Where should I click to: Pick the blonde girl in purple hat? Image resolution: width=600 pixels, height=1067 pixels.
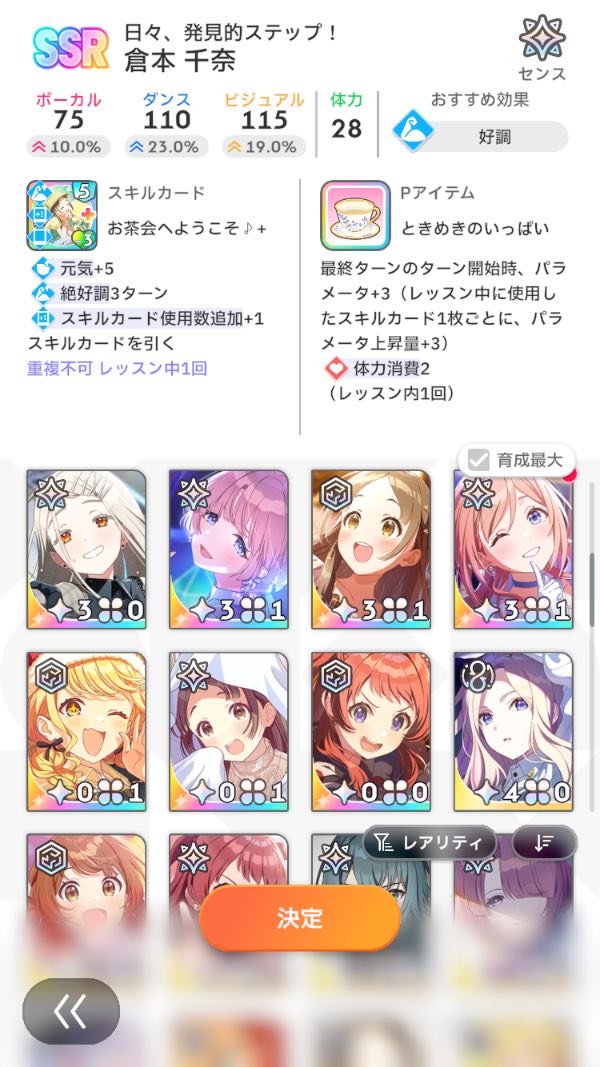tap(513, 731)
